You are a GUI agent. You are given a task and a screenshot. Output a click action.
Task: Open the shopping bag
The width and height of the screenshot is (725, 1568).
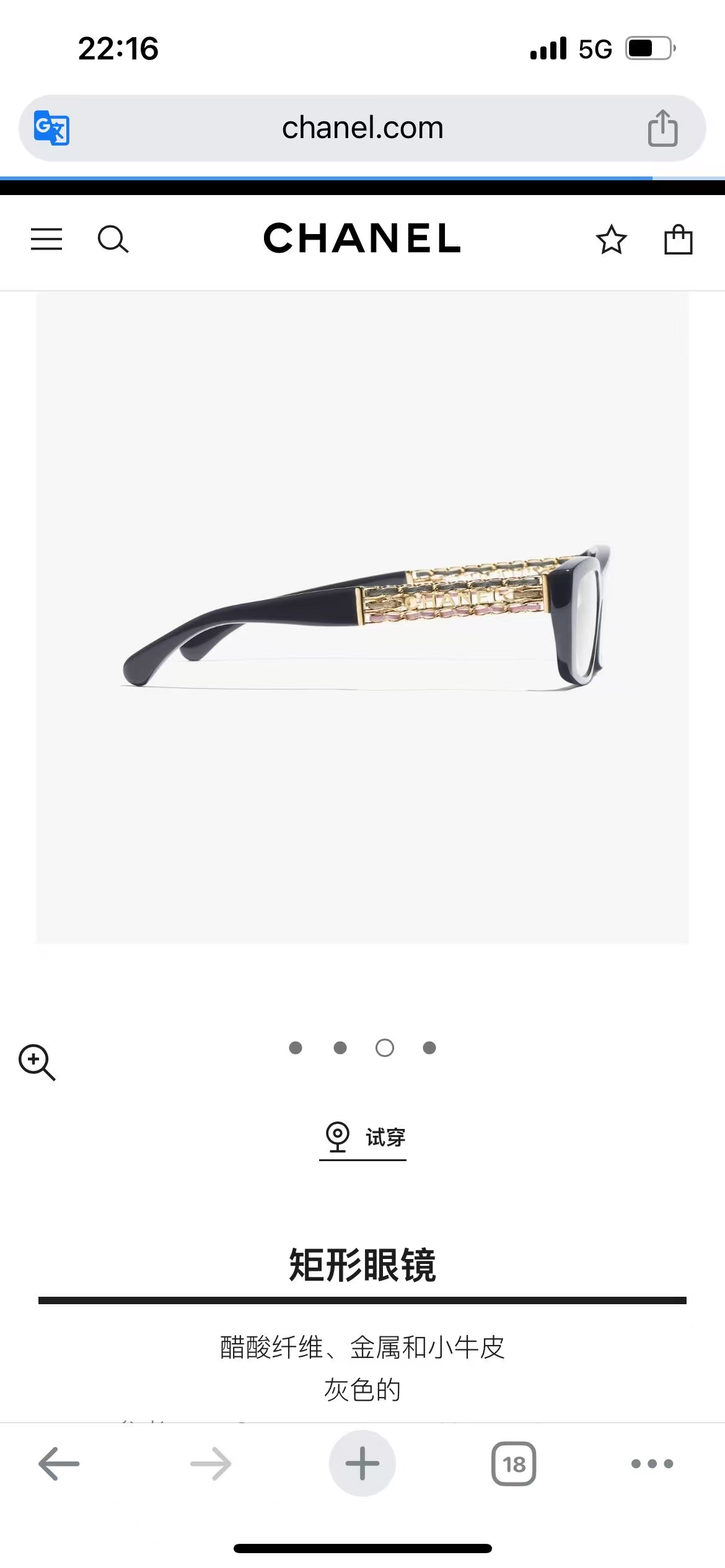tap(678, 240)
